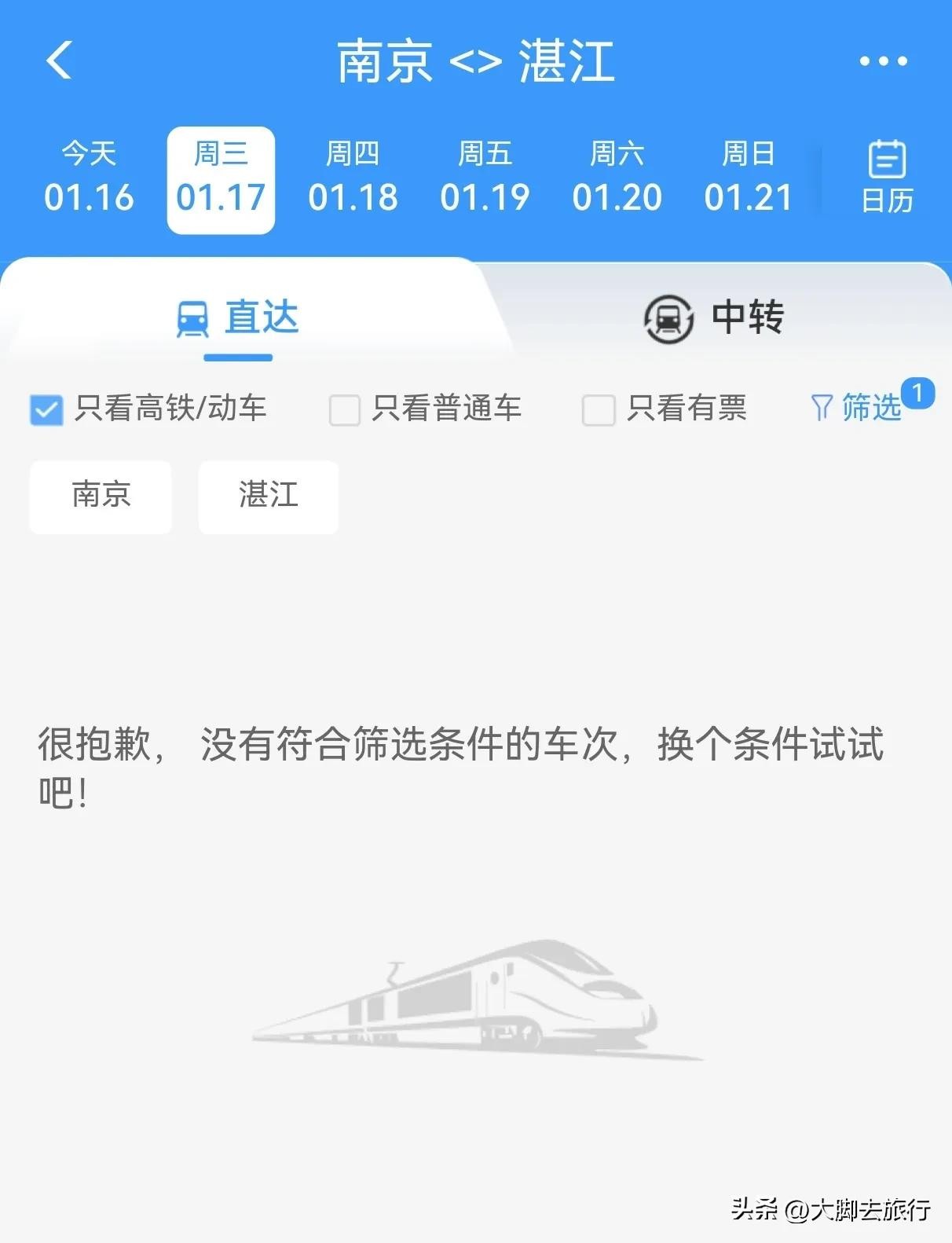Check 只看普通车 filter
This screenshot has height=1243, width=952.
tap(345, 409)
